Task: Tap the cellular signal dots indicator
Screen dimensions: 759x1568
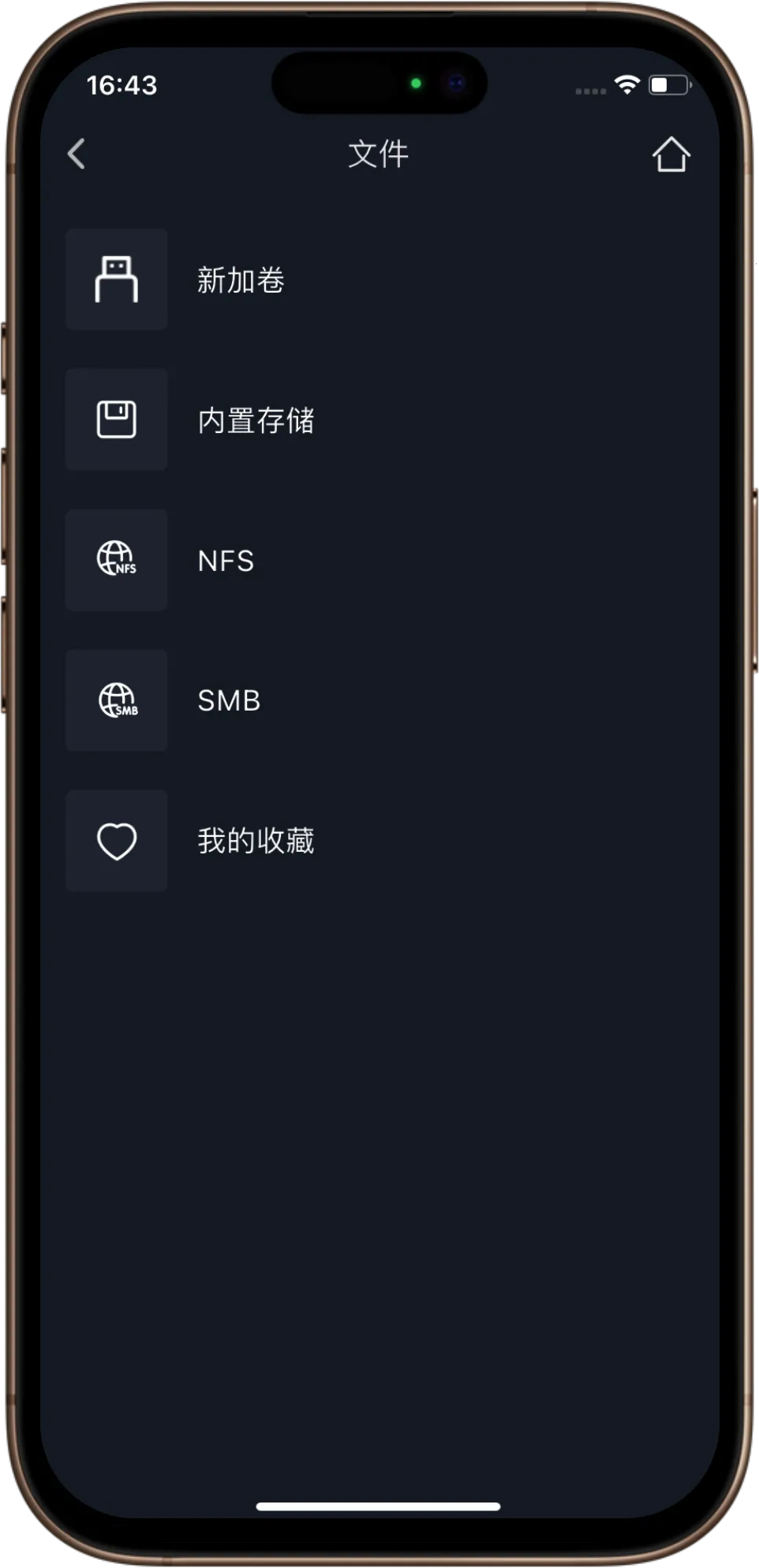Action: (589, 89)
